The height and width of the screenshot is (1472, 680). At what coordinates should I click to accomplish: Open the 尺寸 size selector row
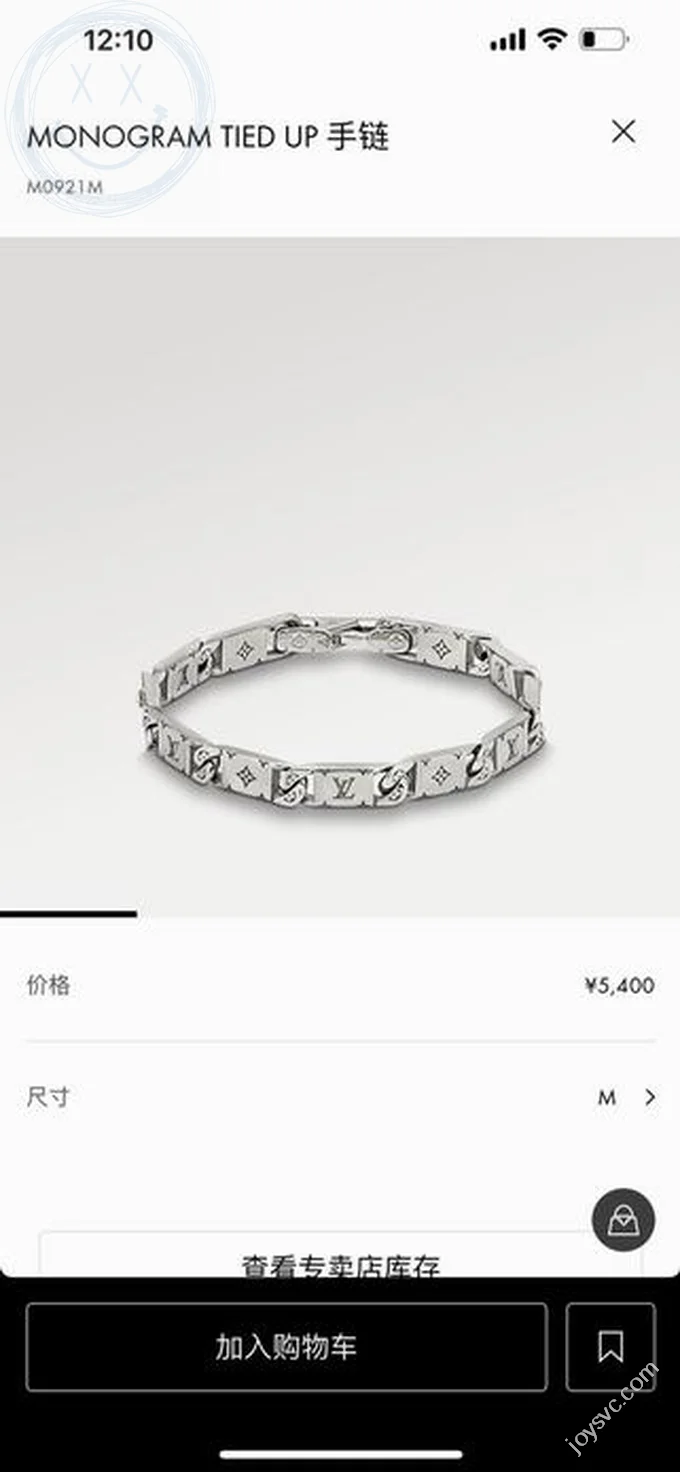tap(340, 1097)
